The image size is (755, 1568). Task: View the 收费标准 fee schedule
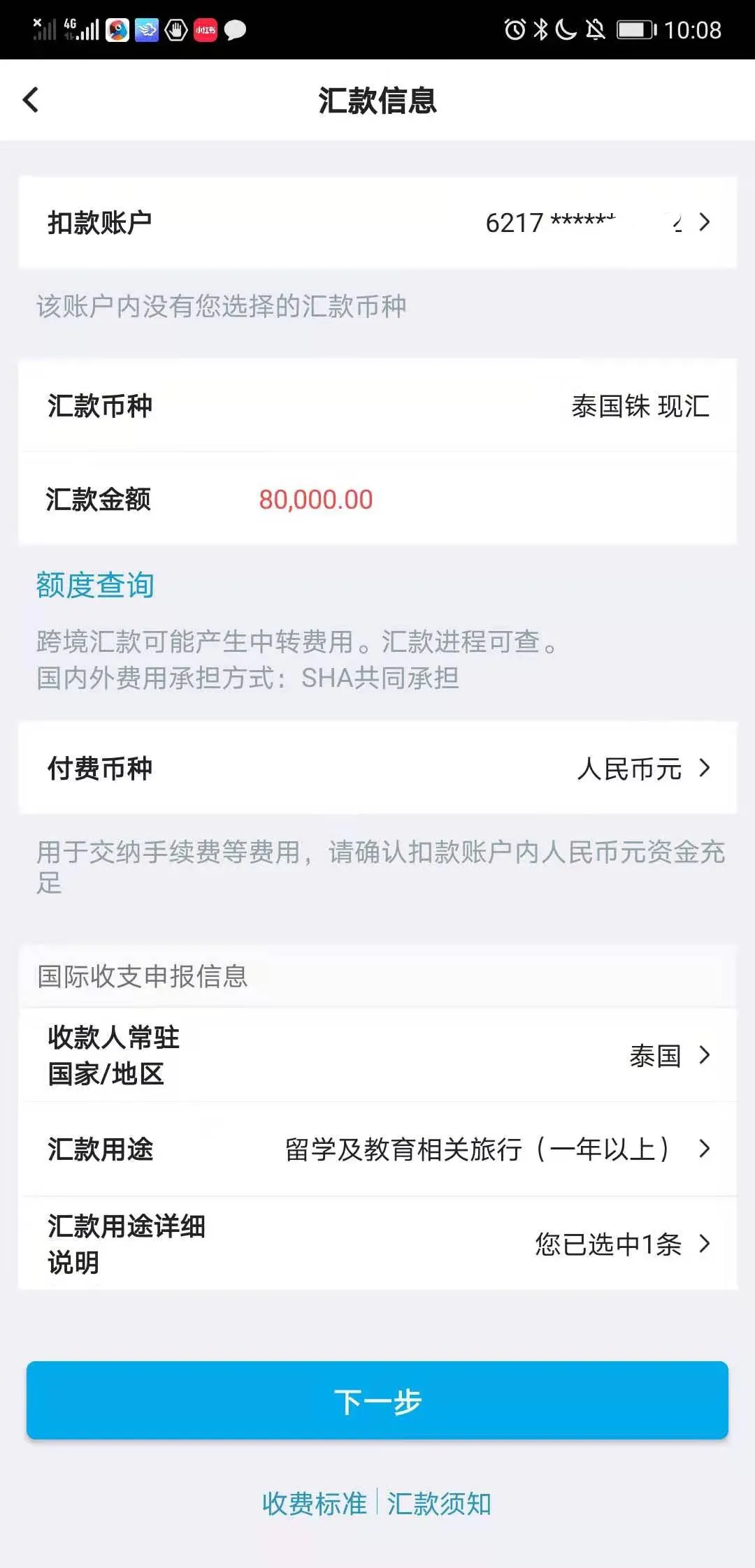(x=315, y=1504)
